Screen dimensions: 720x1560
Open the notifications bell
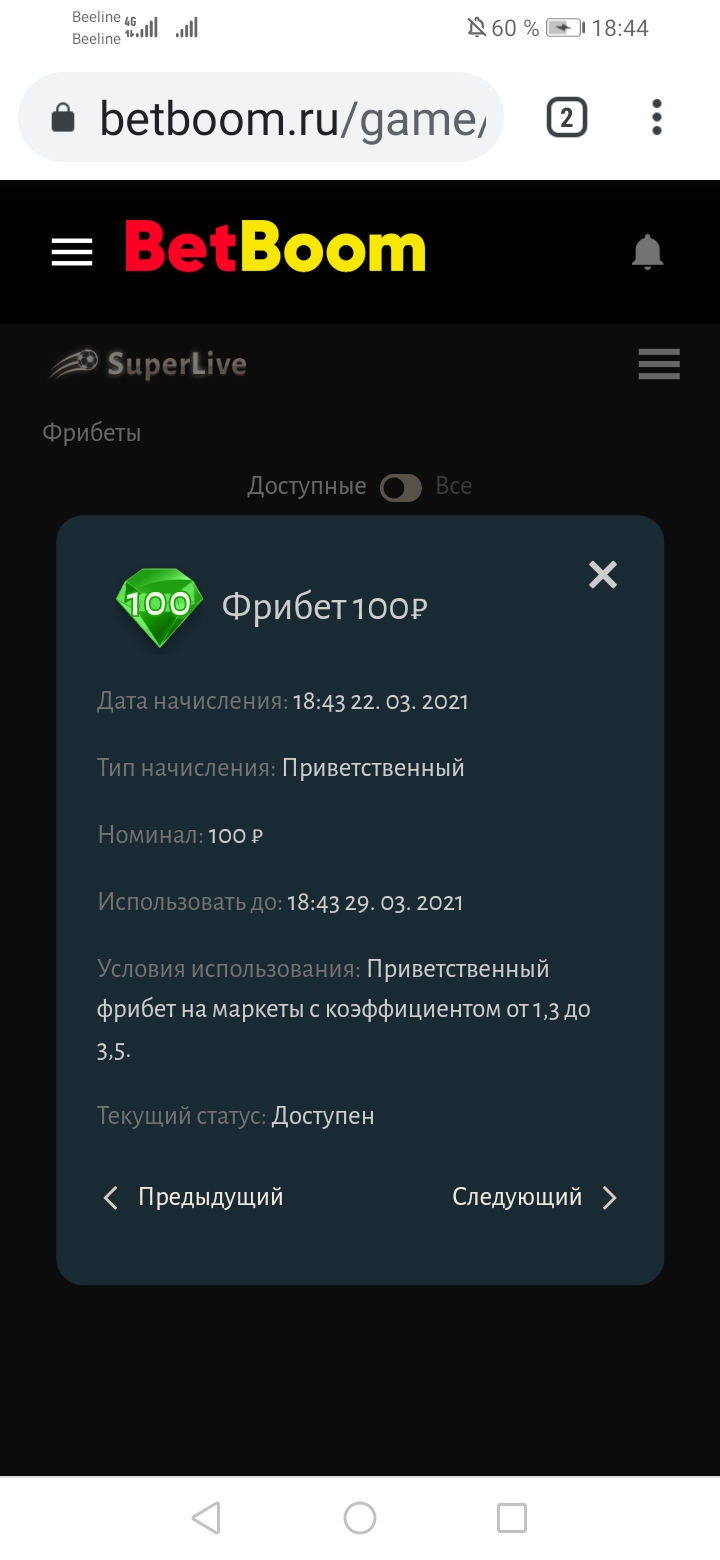[648, 252]
